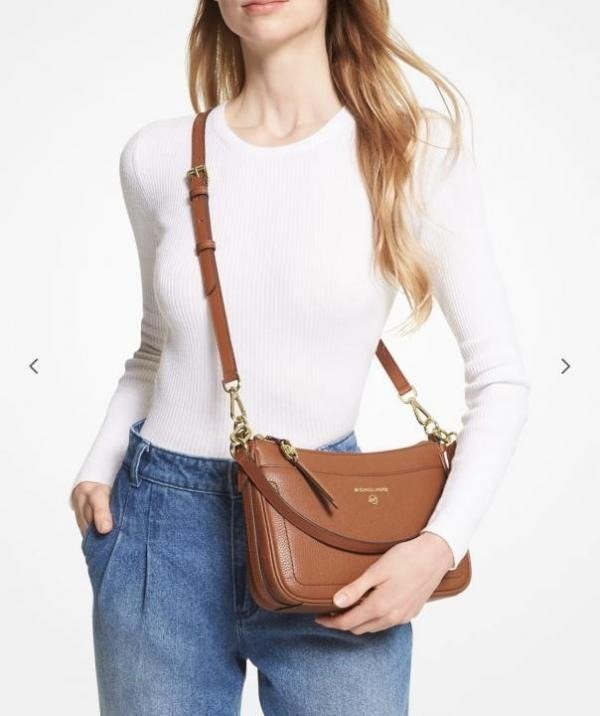This screenshot has width=600, height=716.
Task: Show the next product image
Action: [565, 366]
